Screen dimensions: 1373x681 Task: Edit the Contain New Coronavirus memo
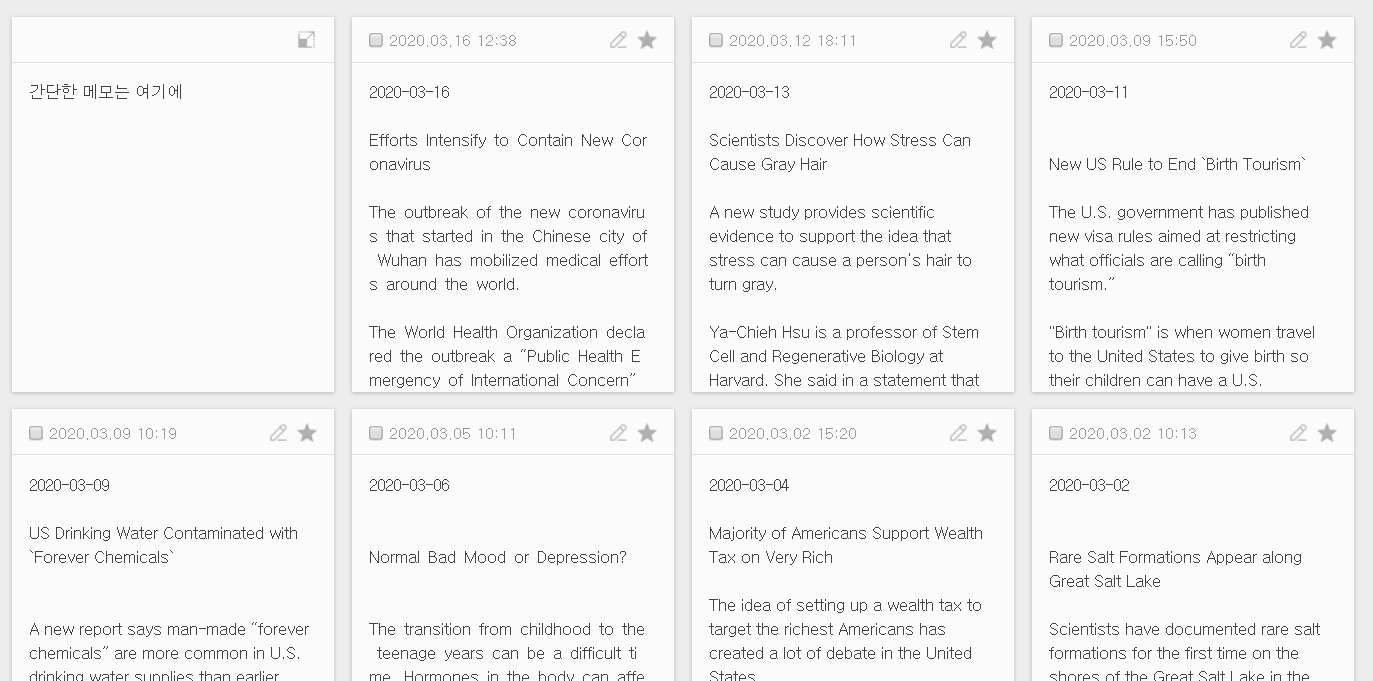tap(618, 40)
